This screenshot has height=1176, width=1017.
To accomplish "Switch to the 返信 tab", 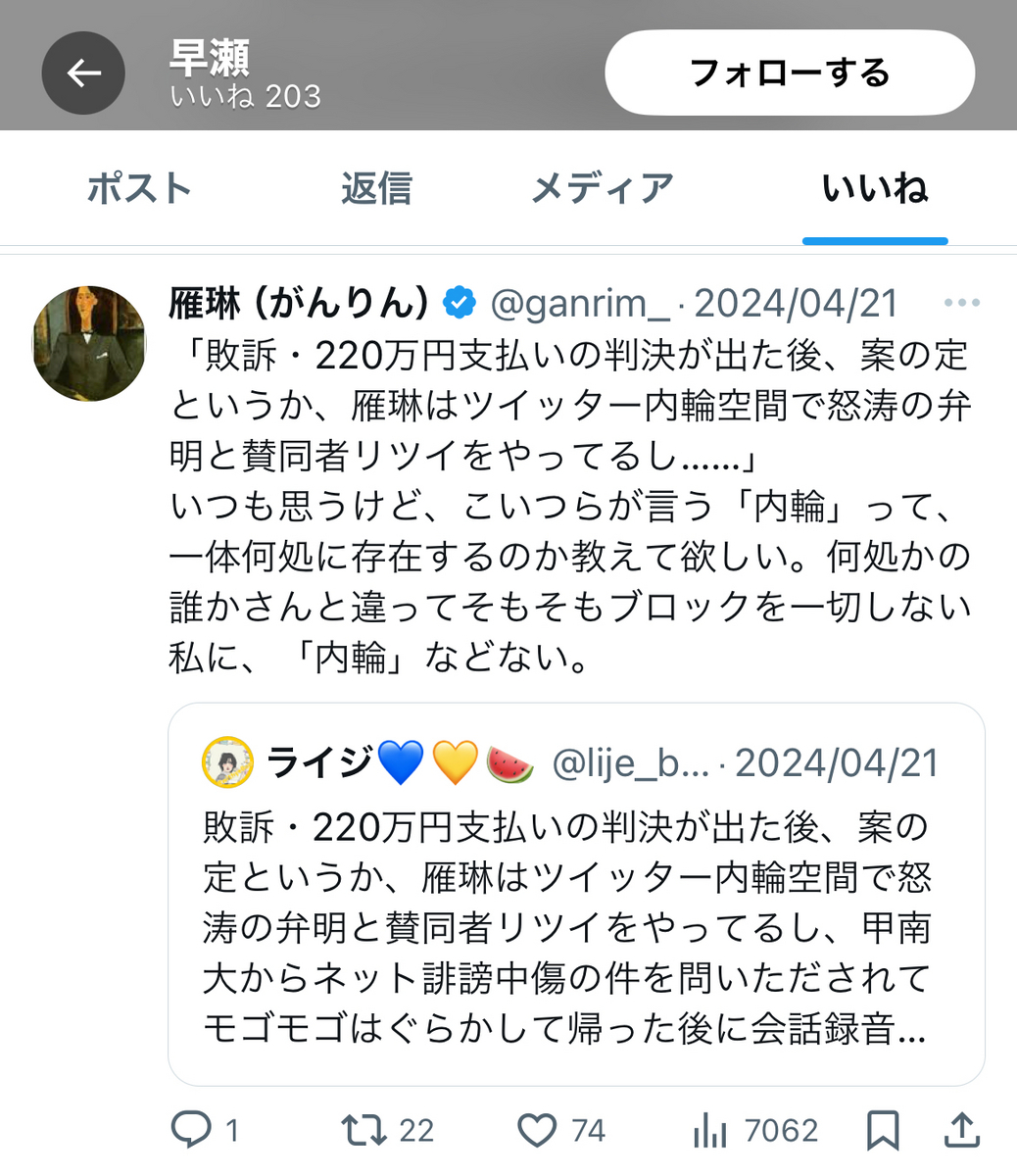I will (x=376, y=188).
